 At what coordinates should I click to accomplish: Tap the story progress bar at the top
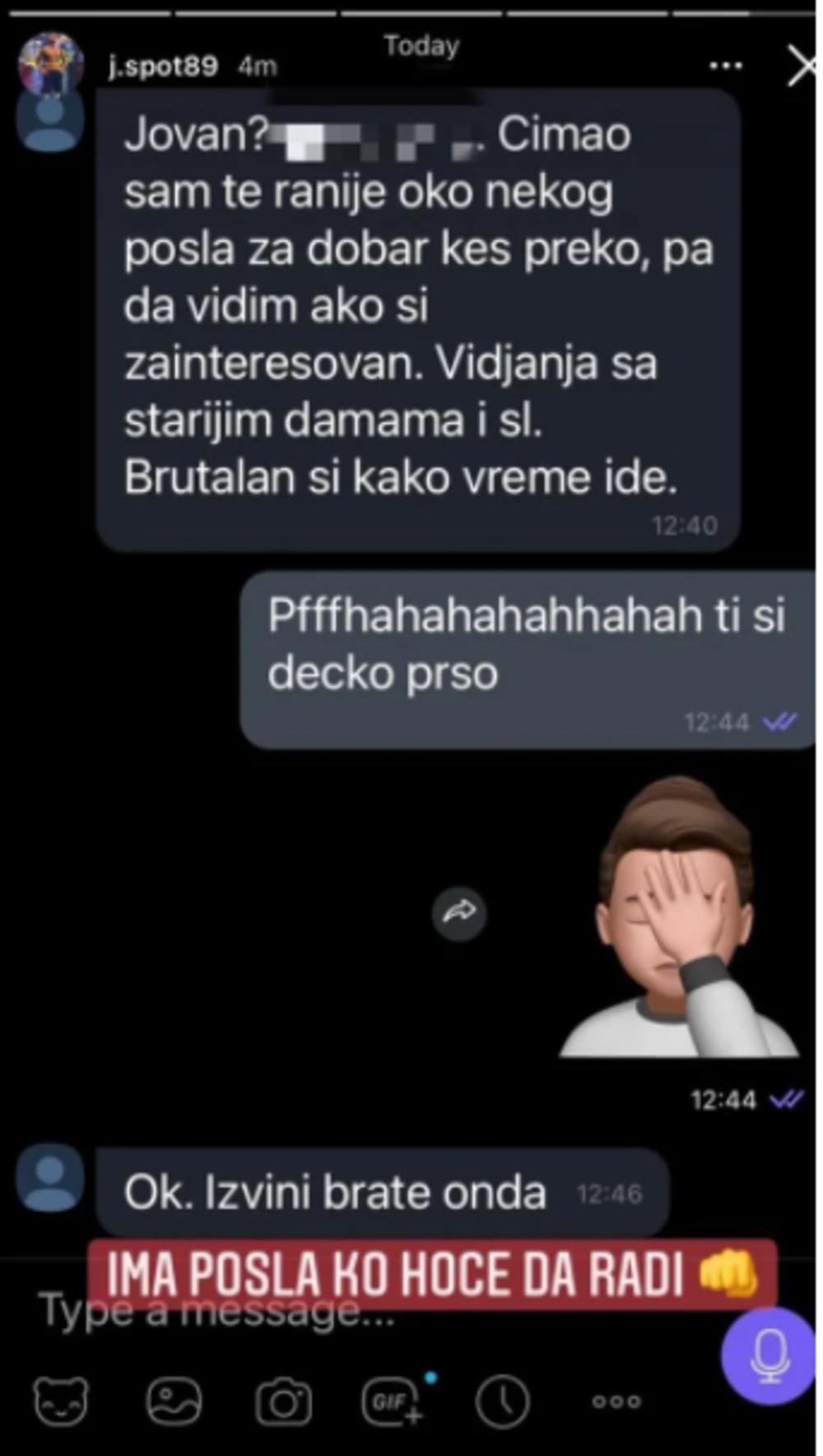411,10
